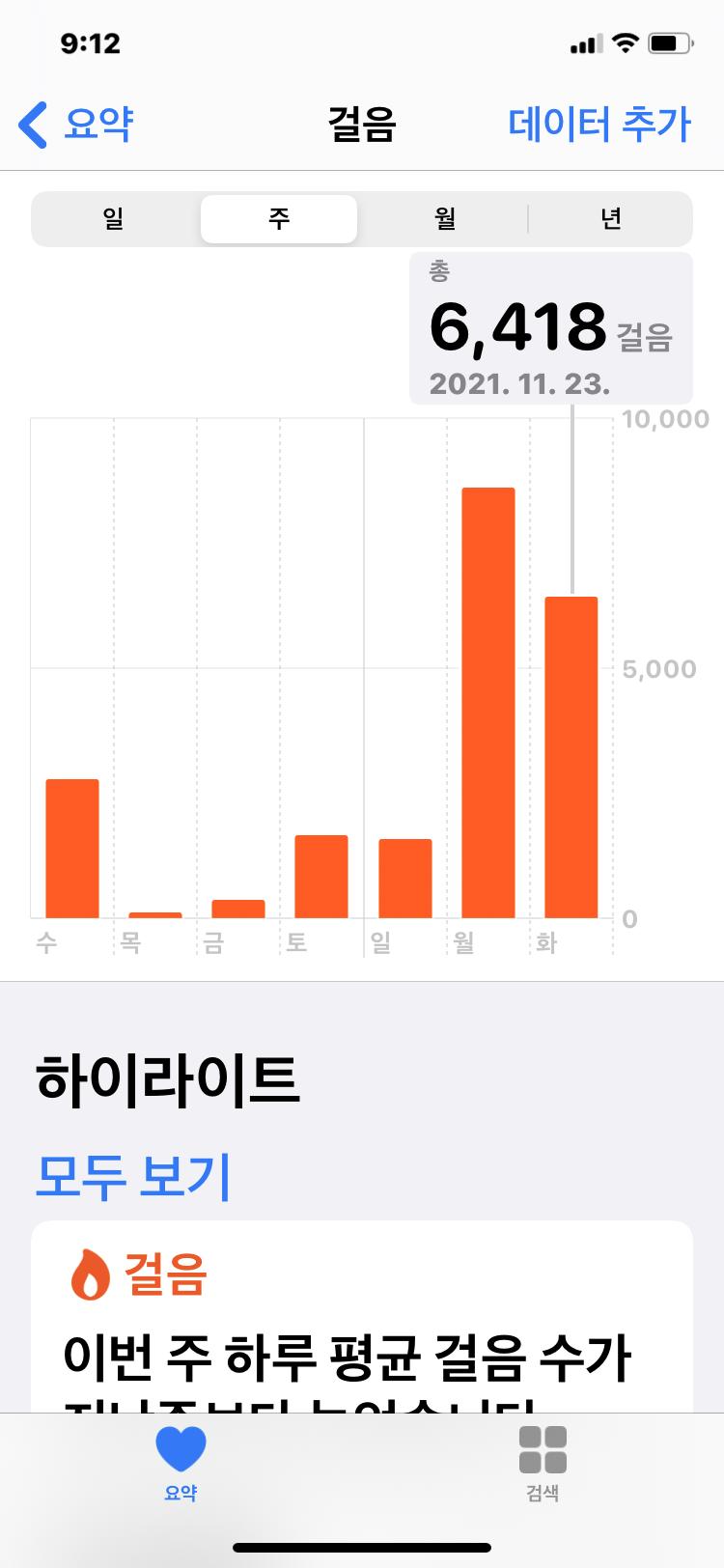Screen dimensions: 724x1568
Task: Switch to the 검색 tab
Action: tap(543, 1462)
